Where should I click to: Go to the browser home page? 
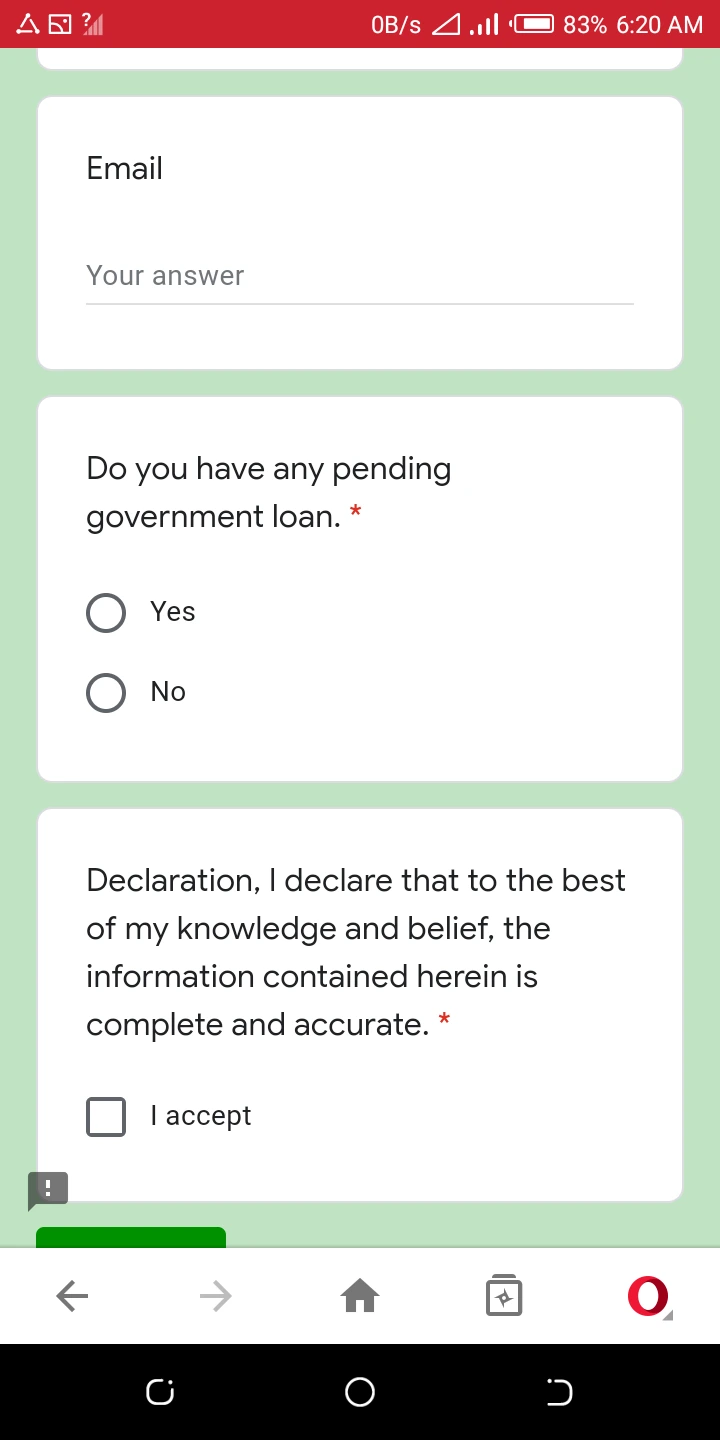(x=360, y=1297)
